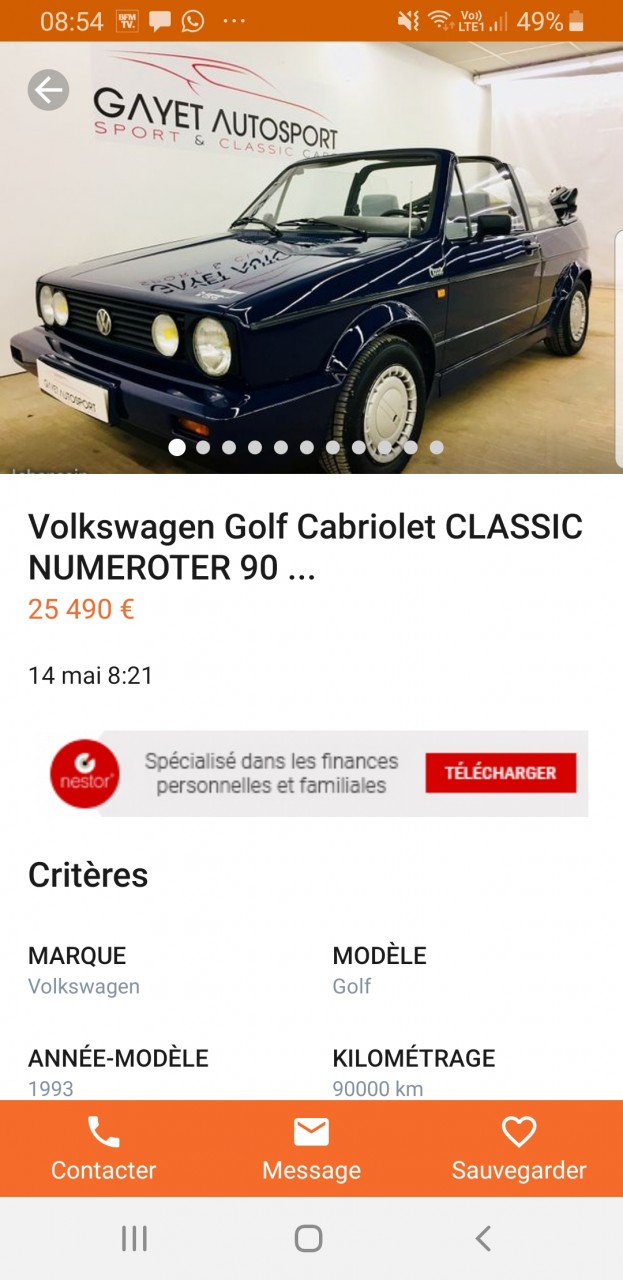This screenshot has height=1280, width=623.
Task: Go to the phone's home screen
Action: click(x=309, y=1239)
